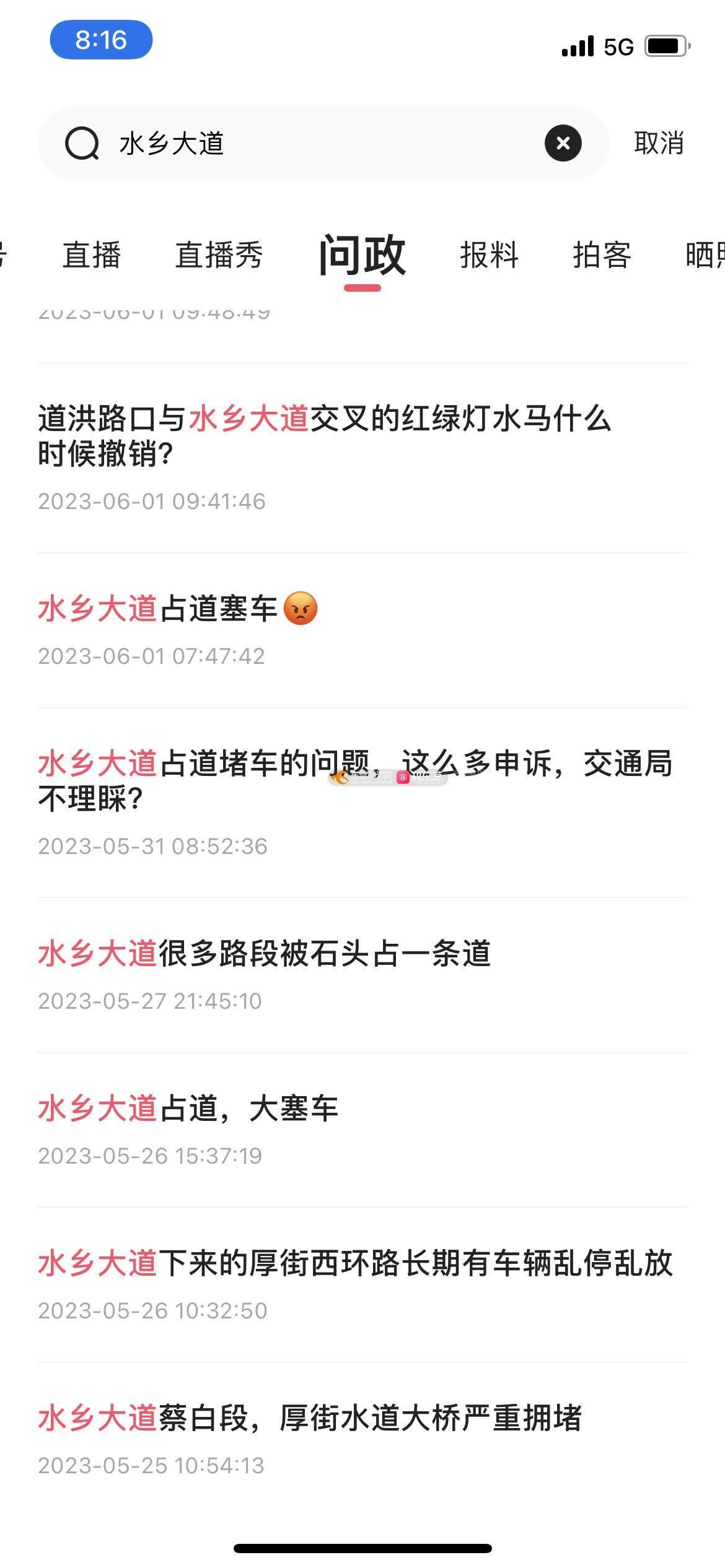Clear the search text with the X icon

point(563,143)
